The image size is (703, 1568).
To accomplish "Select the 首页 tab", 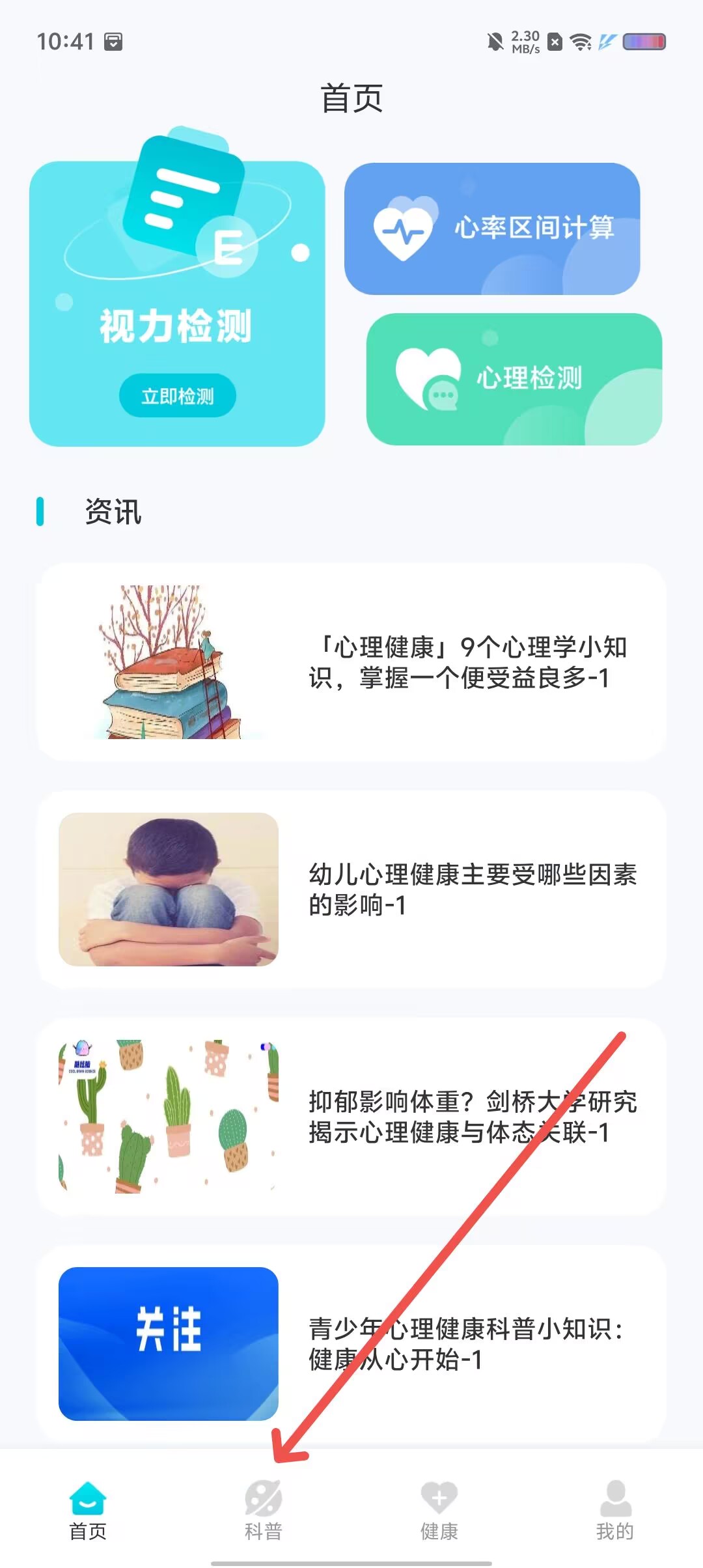I will pos(88,1511).
